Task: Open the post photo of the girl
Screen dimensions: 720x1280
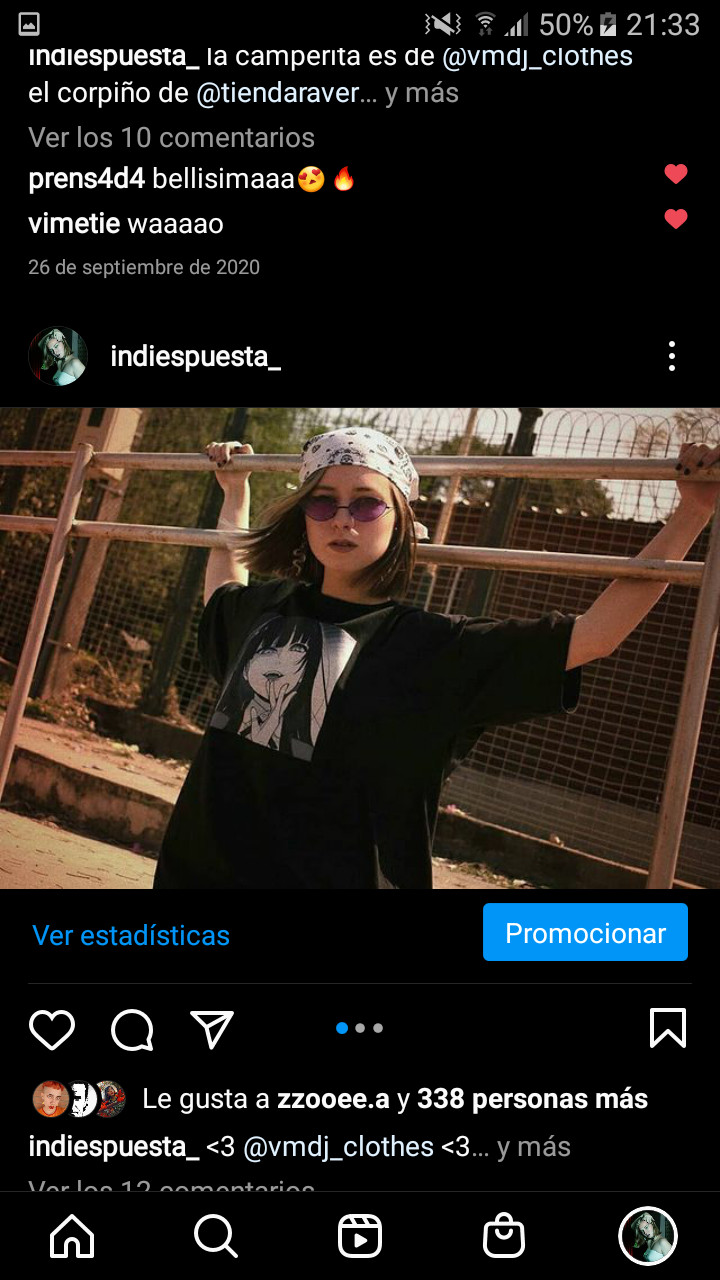Action: pyautogui.click(x=360, y=648)
